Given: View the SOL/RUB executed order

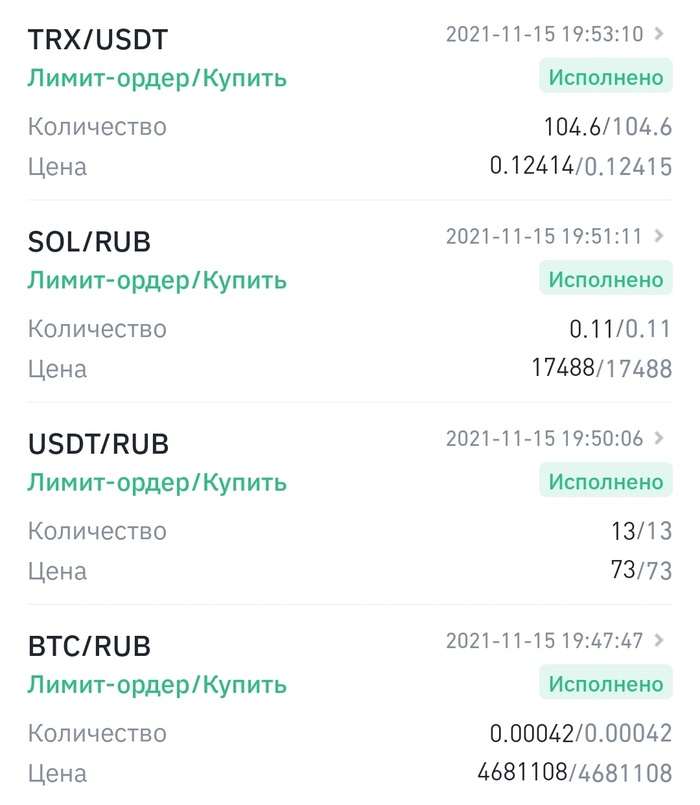Looking at the screenshot, I should tap(658, 237).
